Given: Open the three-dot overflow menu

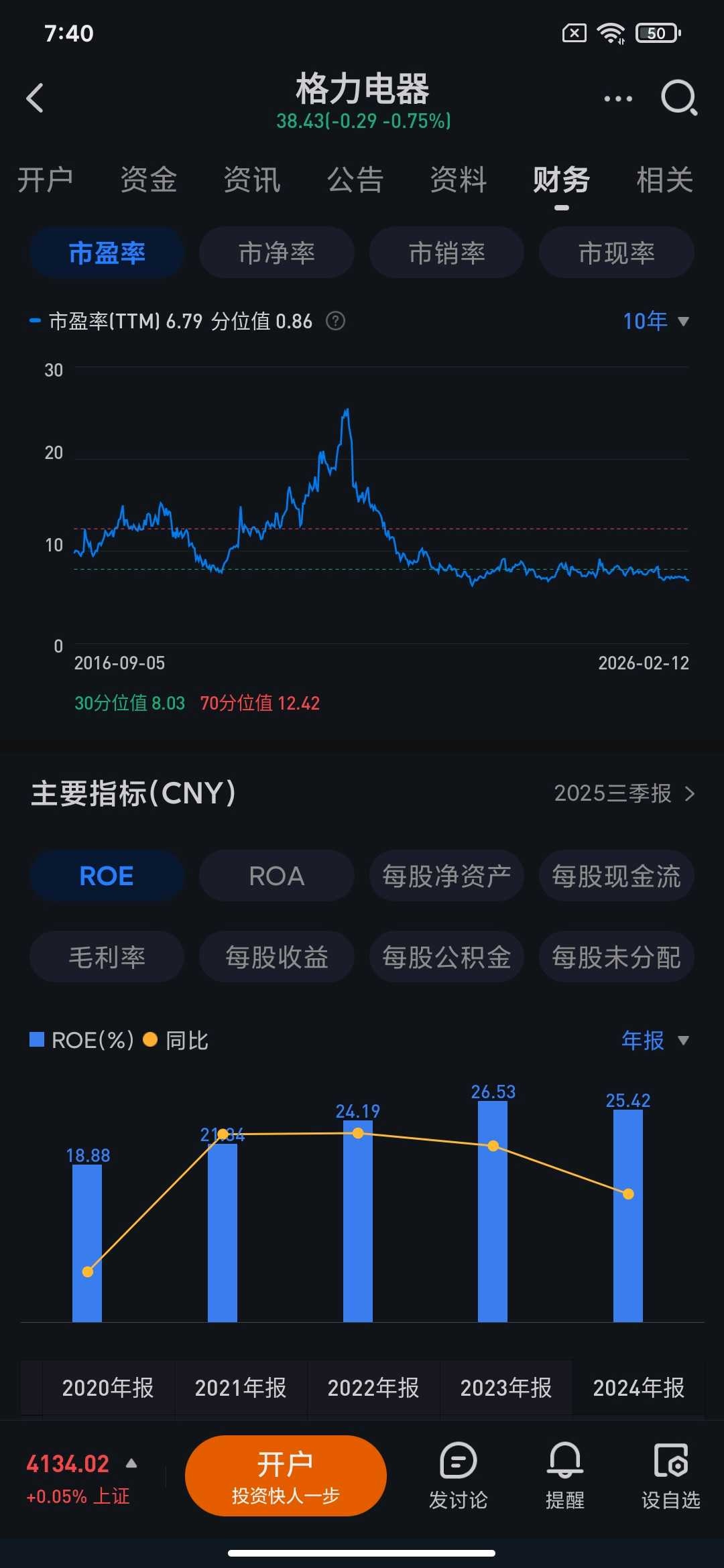Looking at the screenshot, I should (617, 99).
